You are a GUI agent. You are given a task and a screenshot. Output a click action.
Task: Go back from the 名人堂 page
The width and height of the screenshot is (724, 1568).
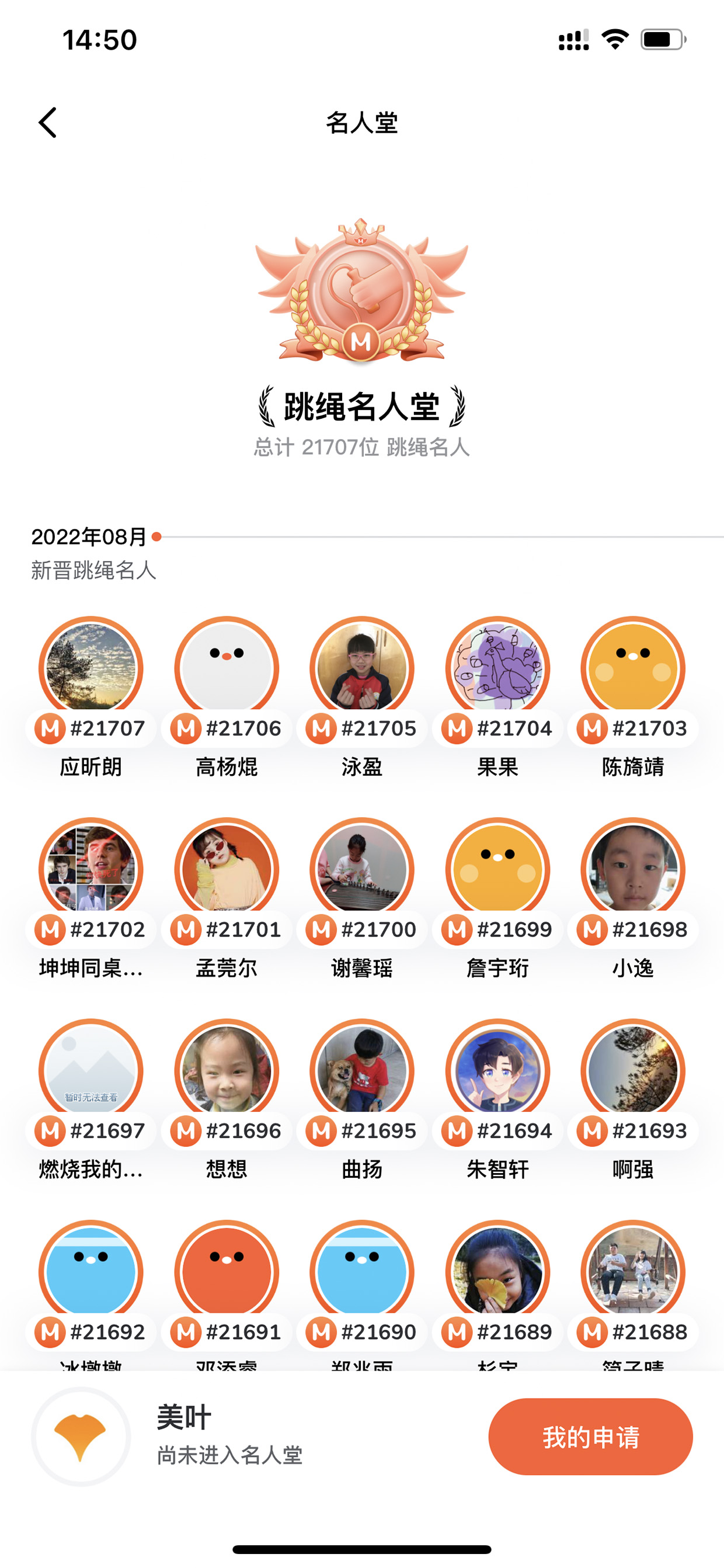pos(47,123)
